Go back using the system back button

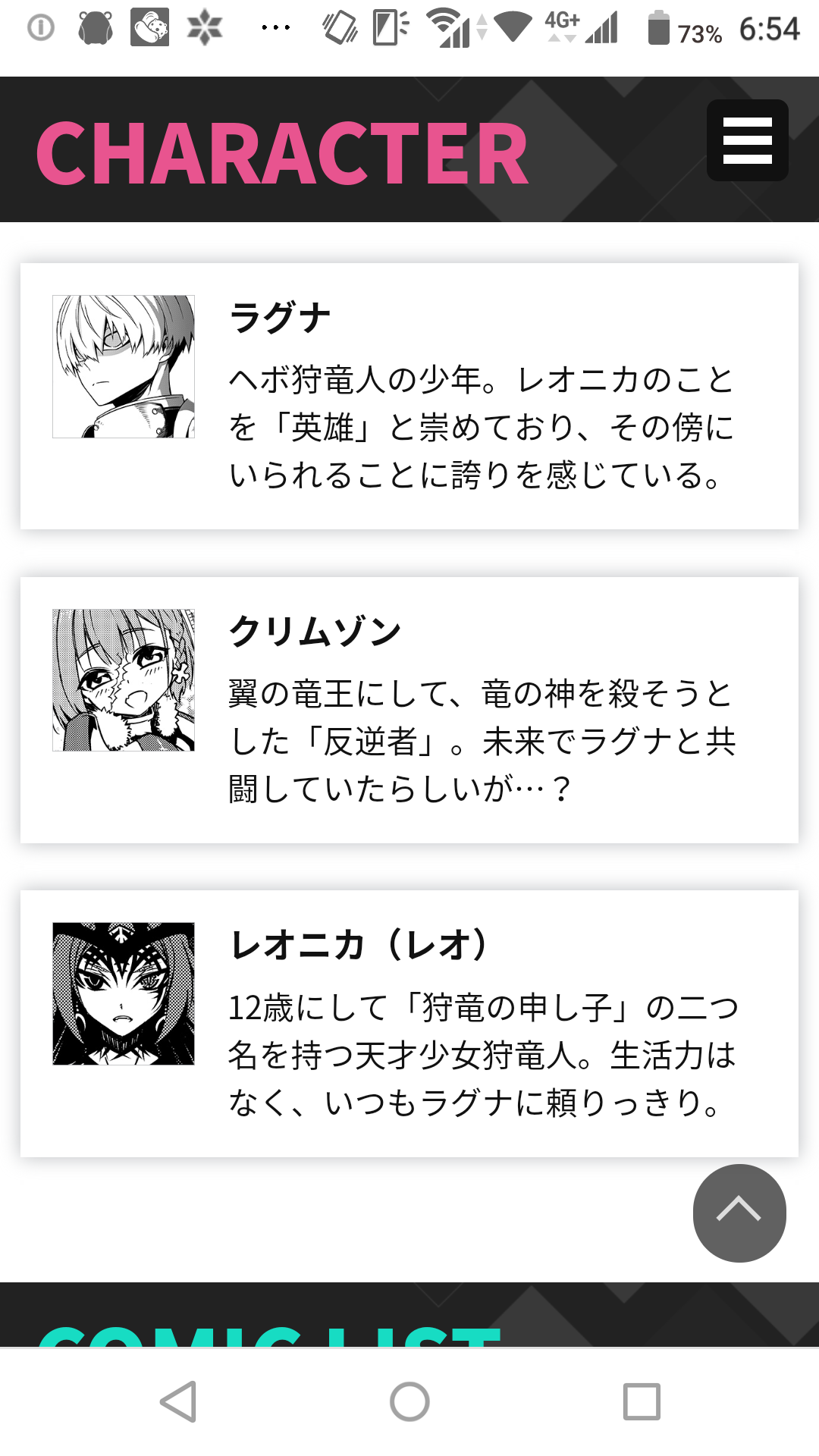click(x=180, y=1401)
